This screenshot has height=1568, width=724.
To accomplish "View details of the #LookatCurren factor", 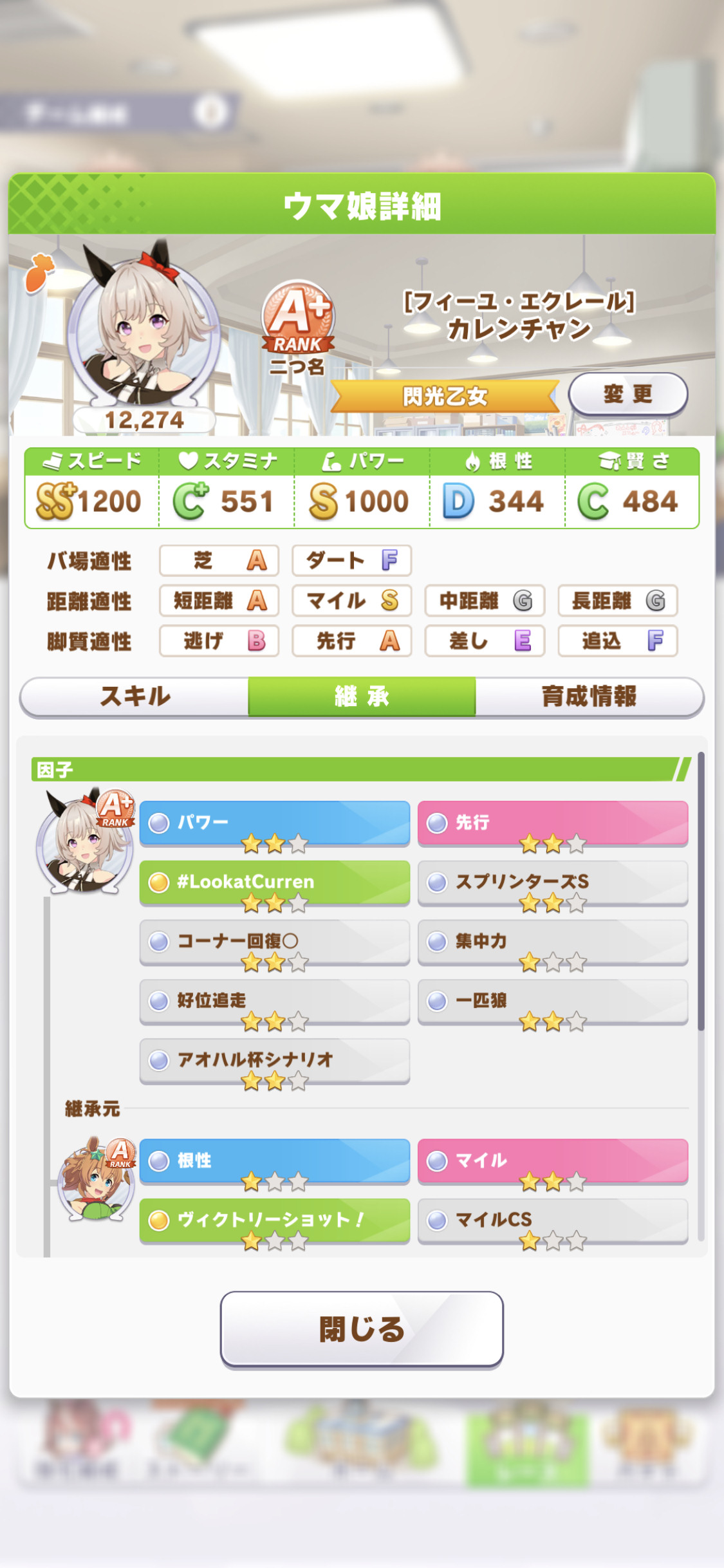I will pyautogui.click(x=275, y=882).
